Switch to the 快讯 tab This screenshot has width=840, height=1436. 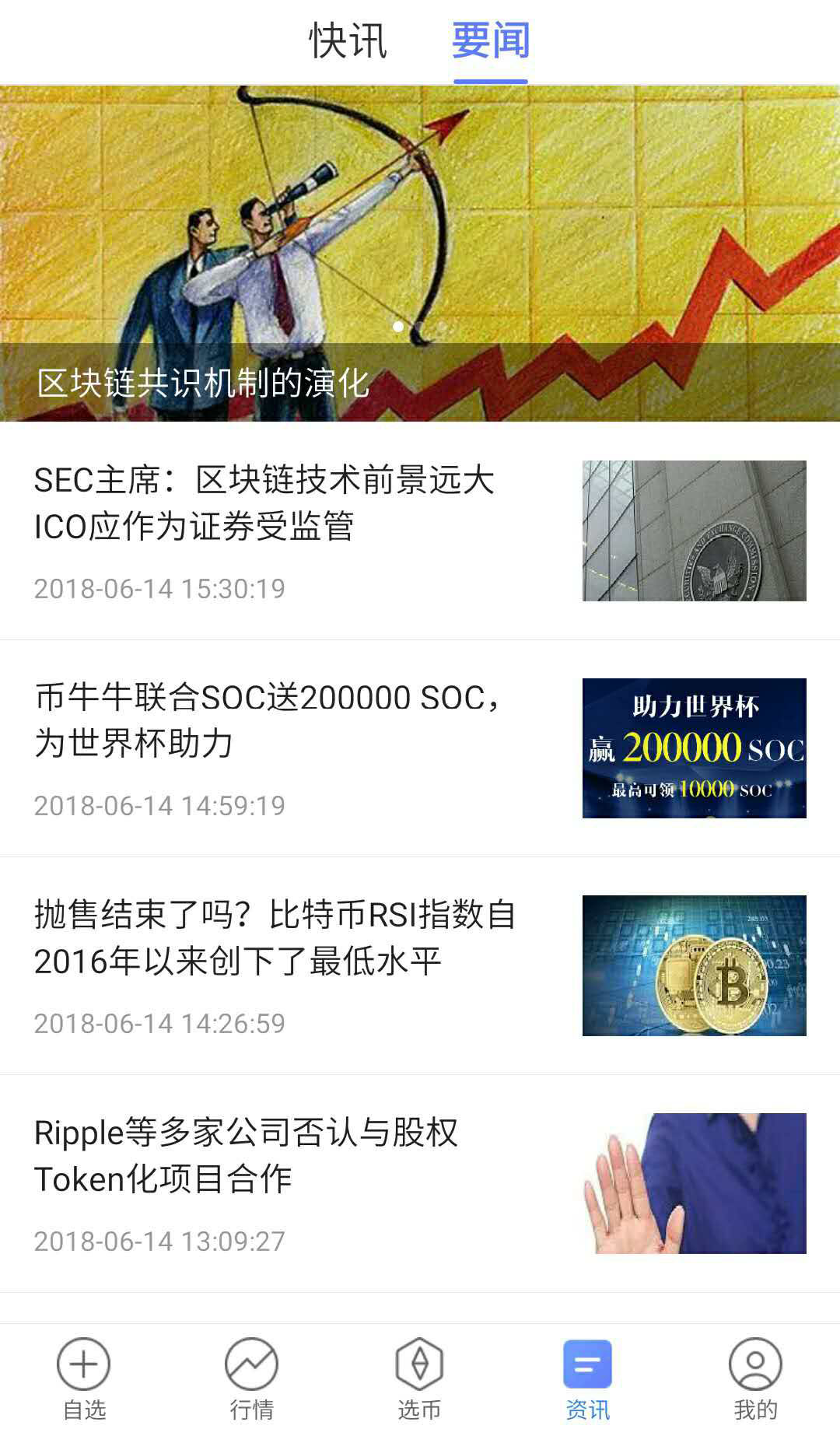click(x=348, y=41)
